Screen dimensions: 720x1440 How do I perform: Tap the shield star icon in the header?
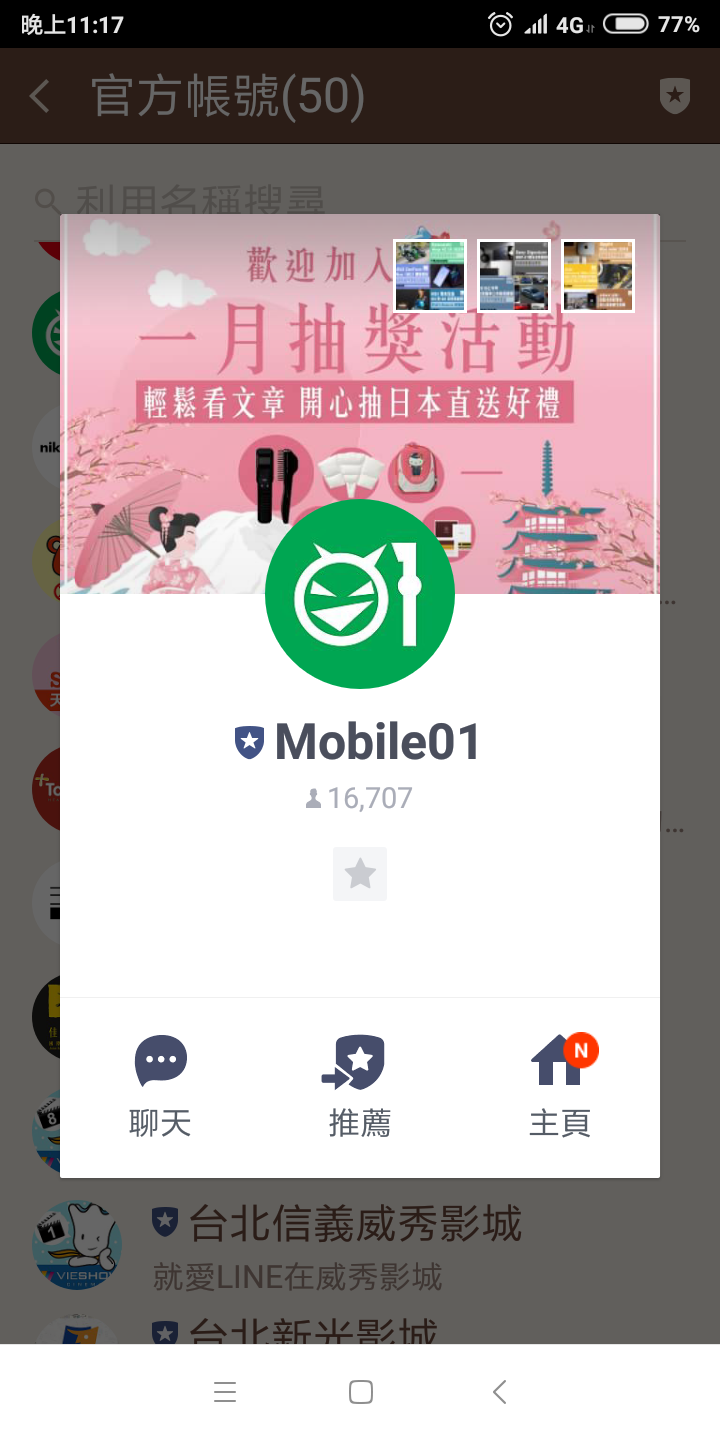coord(675,97)
